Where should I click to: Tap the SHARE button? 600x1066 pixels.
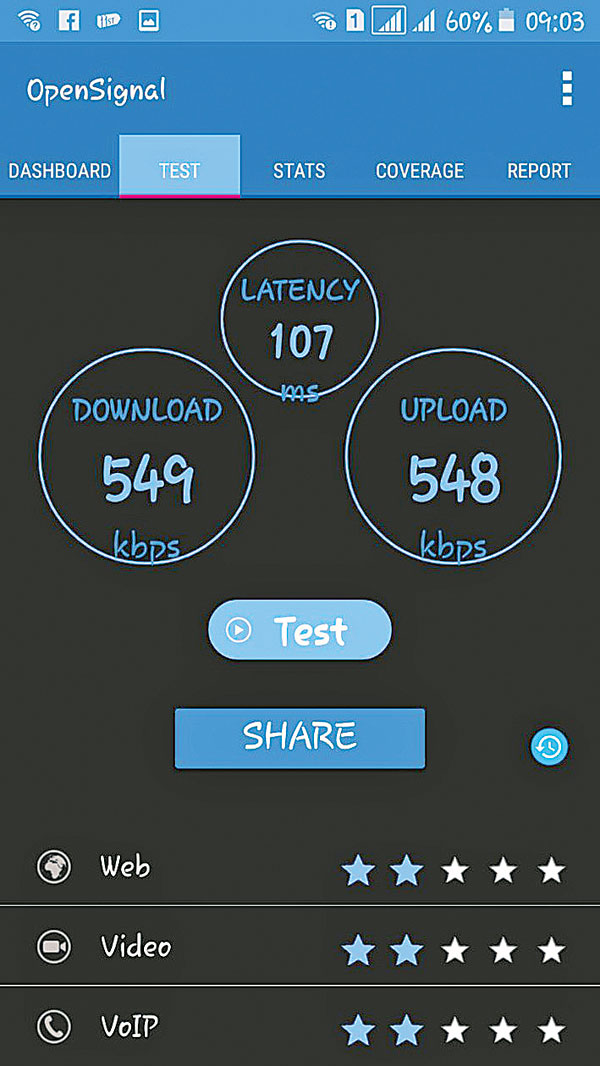[x=299, y=738]
